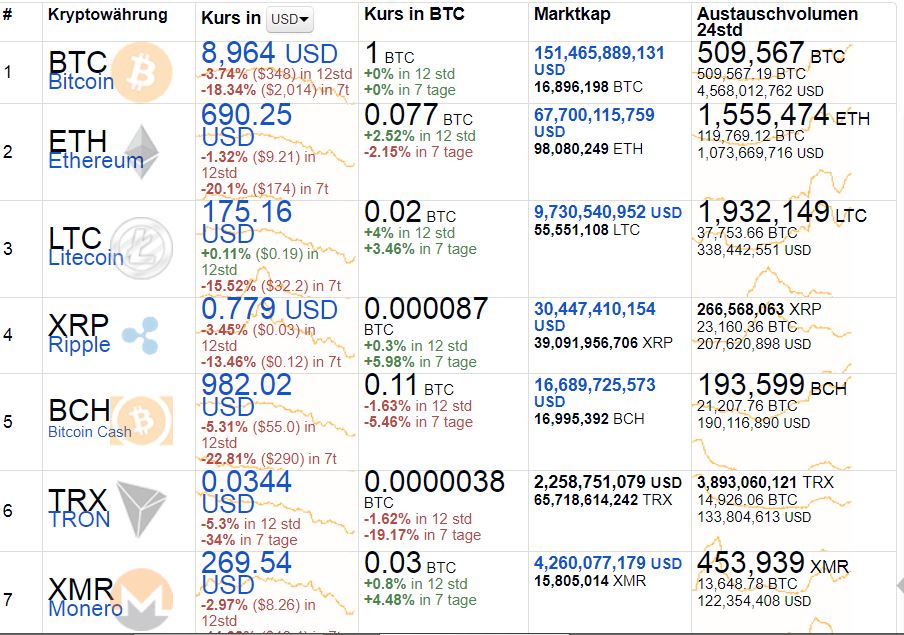
Task: Open the Ethereum coin page
Action: 96,161
